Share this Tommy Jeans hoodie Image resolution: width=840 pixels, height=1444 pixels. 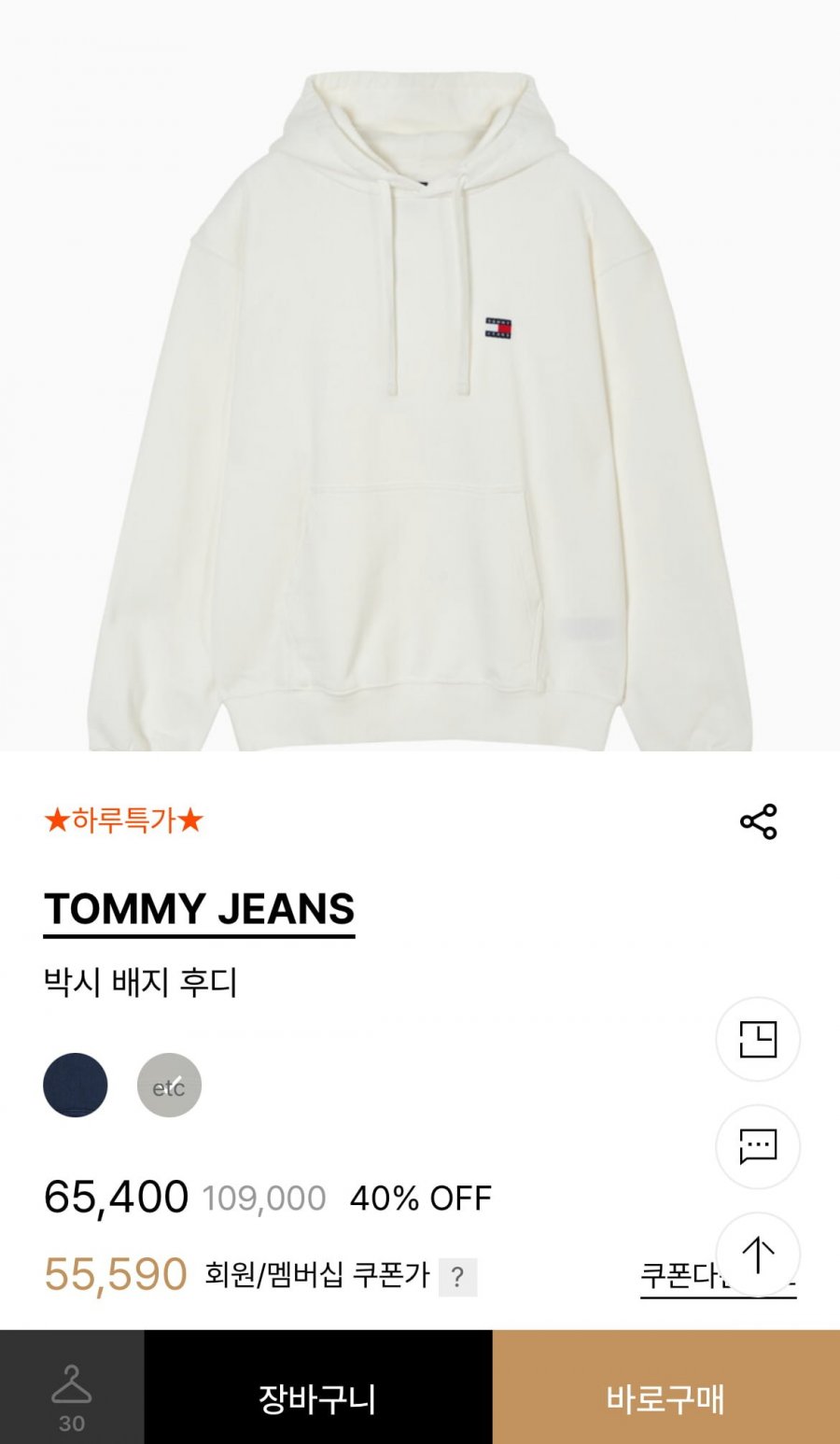pos(758,821)
